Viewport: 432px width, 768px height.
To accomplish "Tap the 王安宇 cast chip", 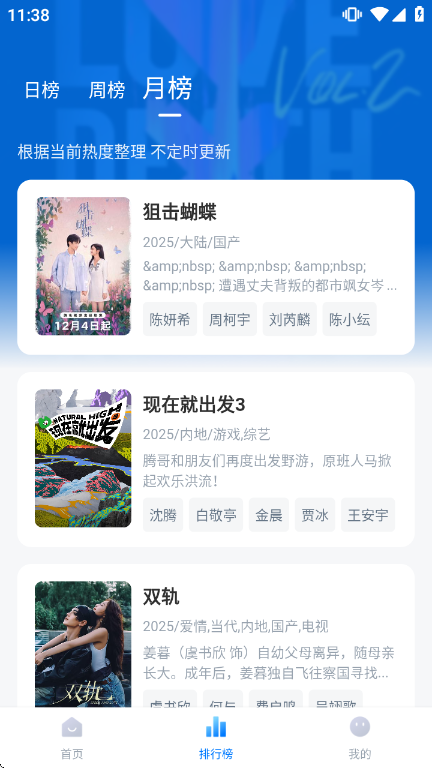I will coord(368,515).
